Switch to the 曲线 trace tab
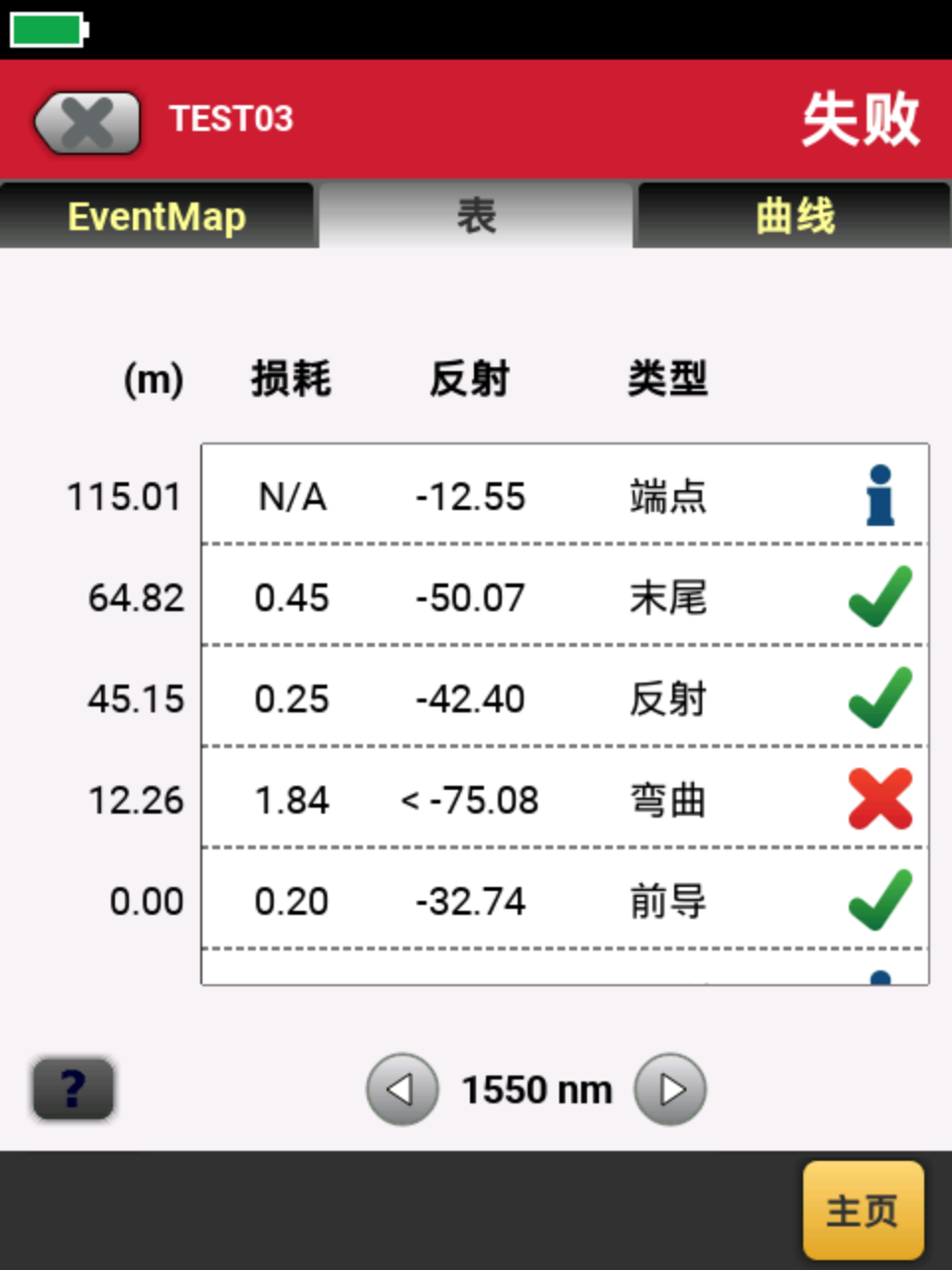 click(793, 215)
